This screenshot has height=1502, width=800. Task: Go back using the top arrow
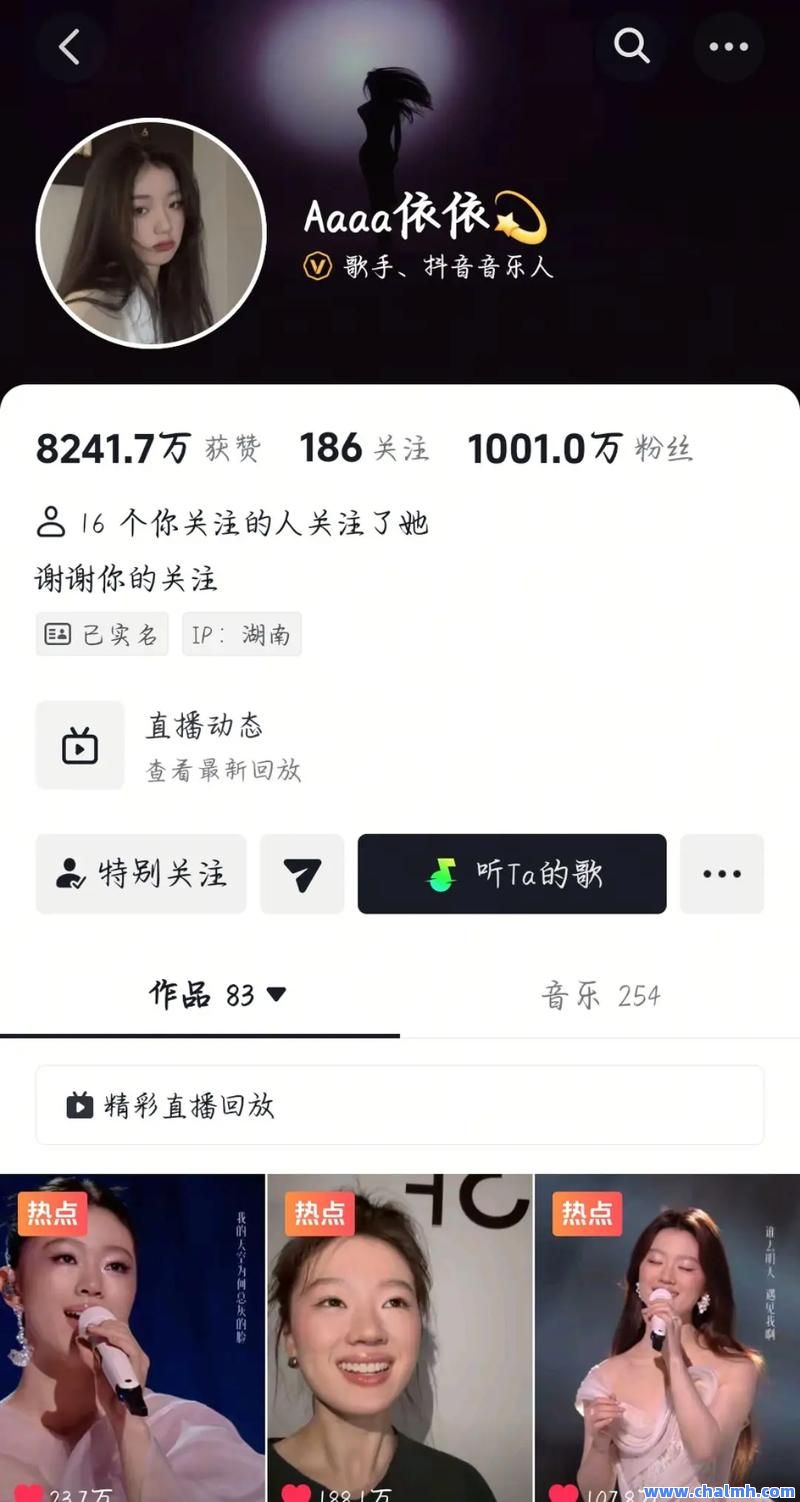[x=69, y=47]
